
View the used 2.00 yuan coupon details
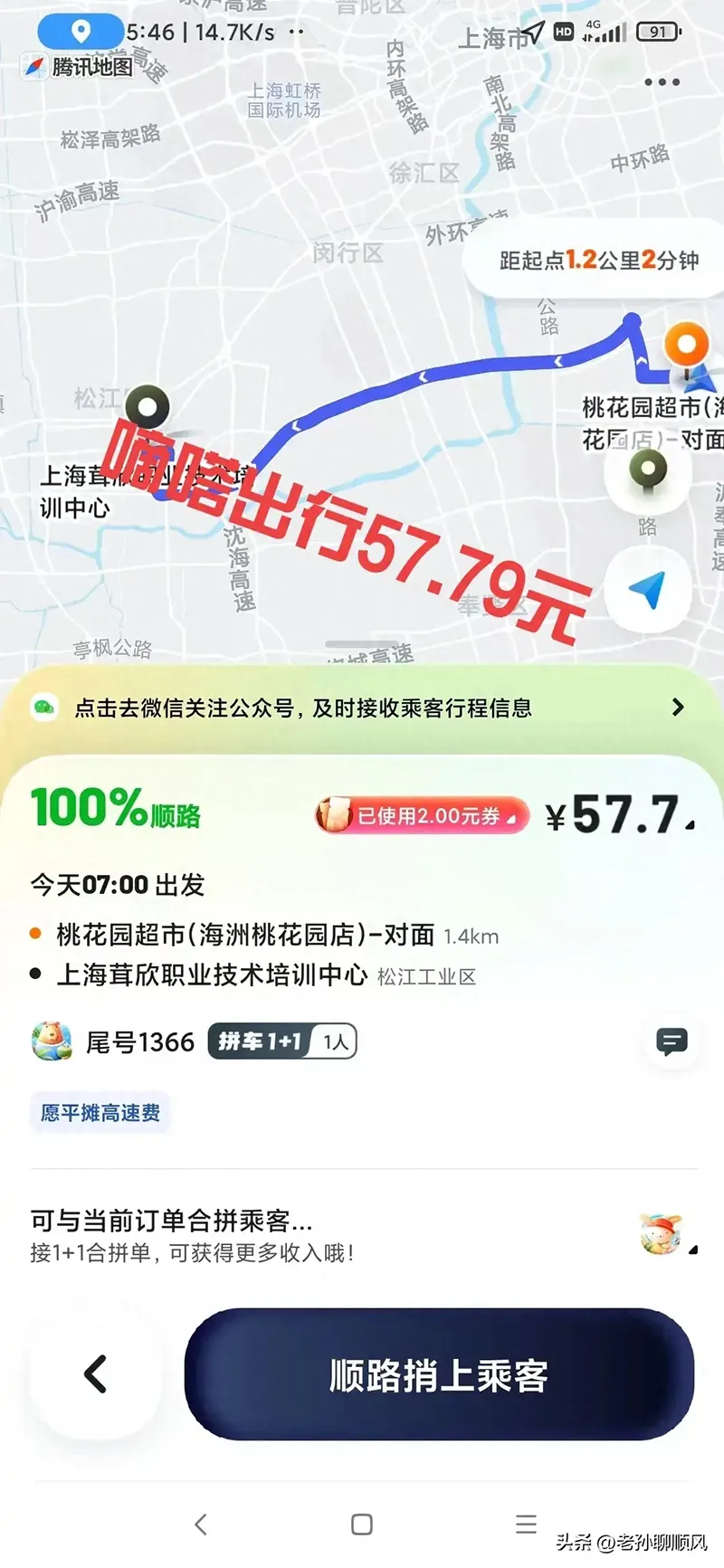pos(422,816)
